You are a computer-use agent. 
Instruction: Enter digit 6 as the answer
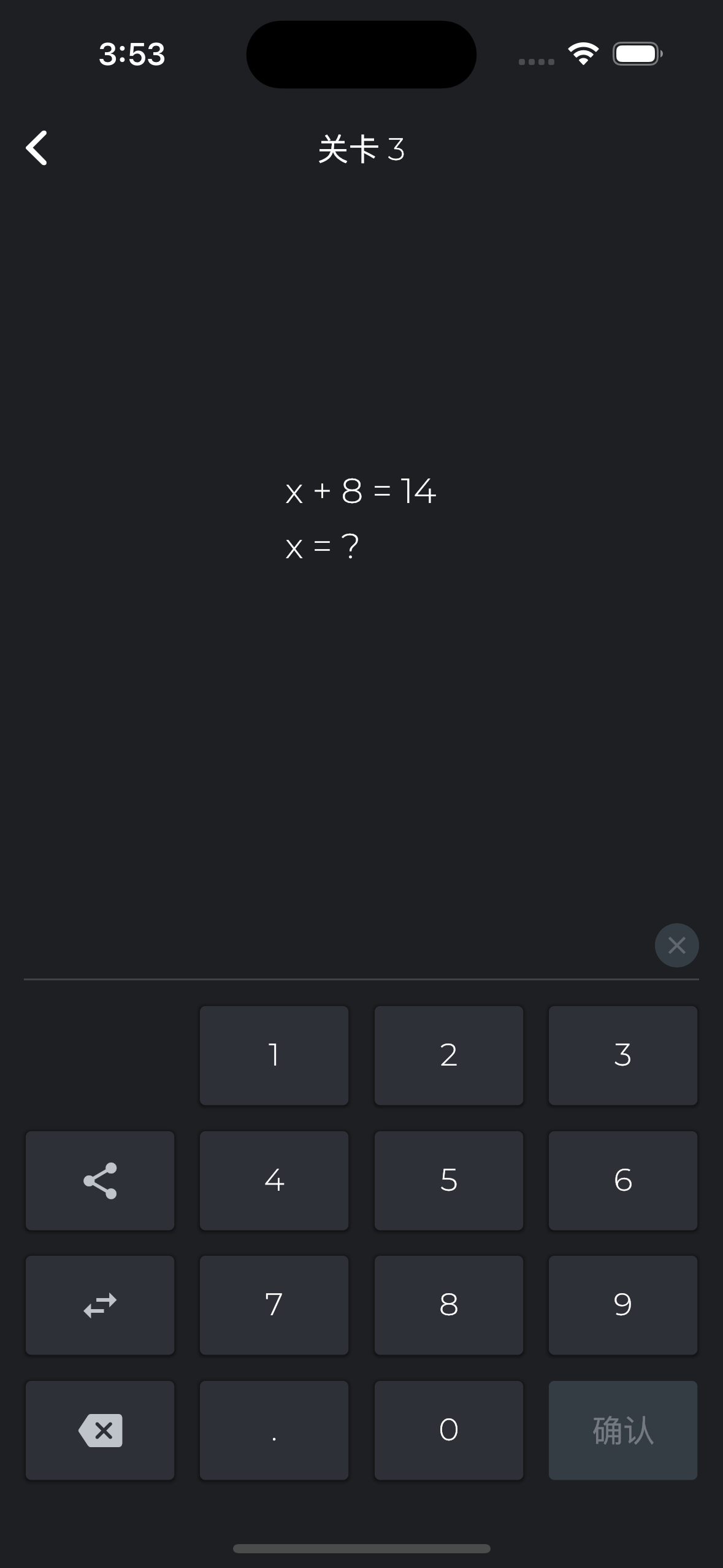(x=622, y=1180)
